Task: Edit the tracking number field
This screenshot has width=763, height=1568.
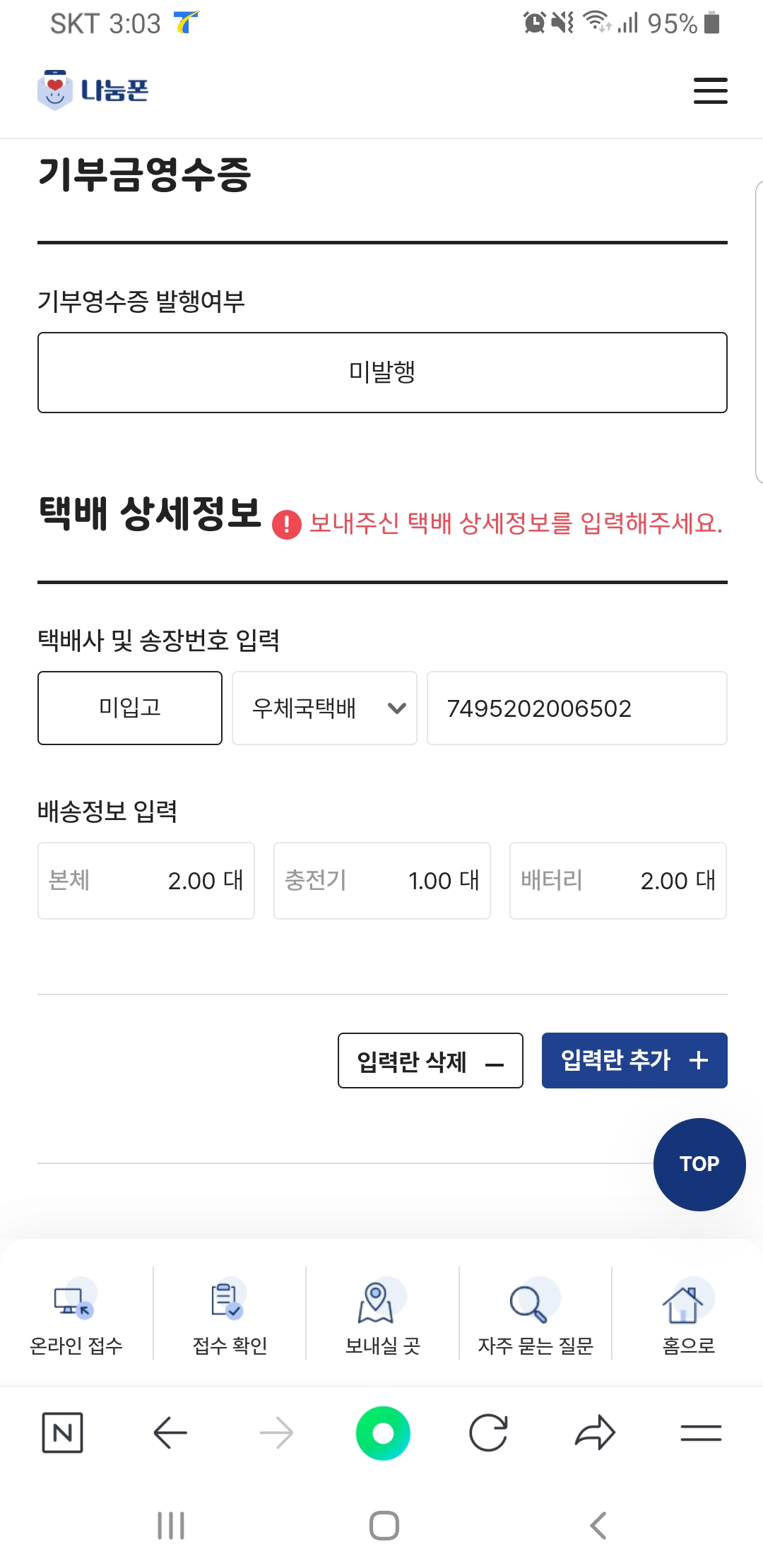Action: [x=577, y=708]
